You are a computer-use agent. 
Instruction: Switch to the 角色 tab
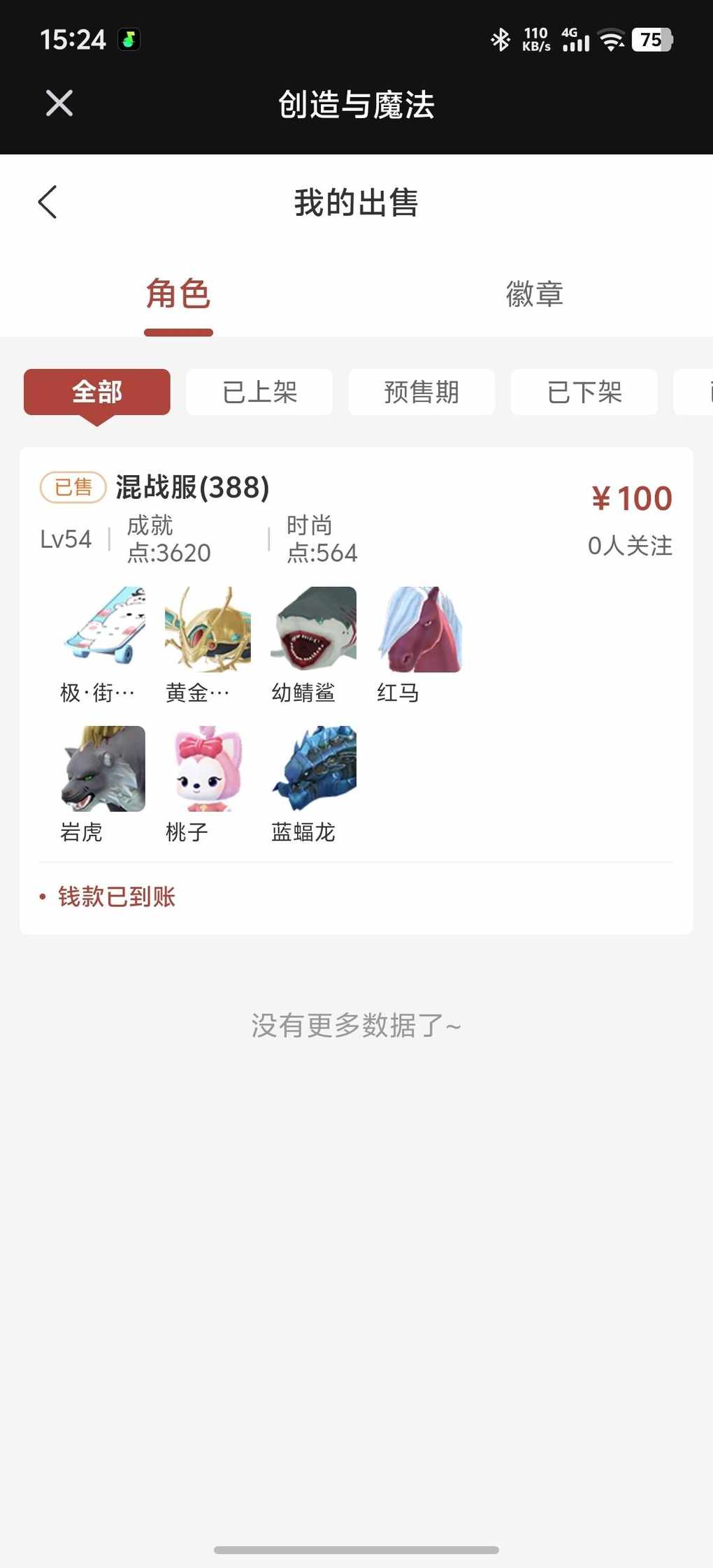178,293
